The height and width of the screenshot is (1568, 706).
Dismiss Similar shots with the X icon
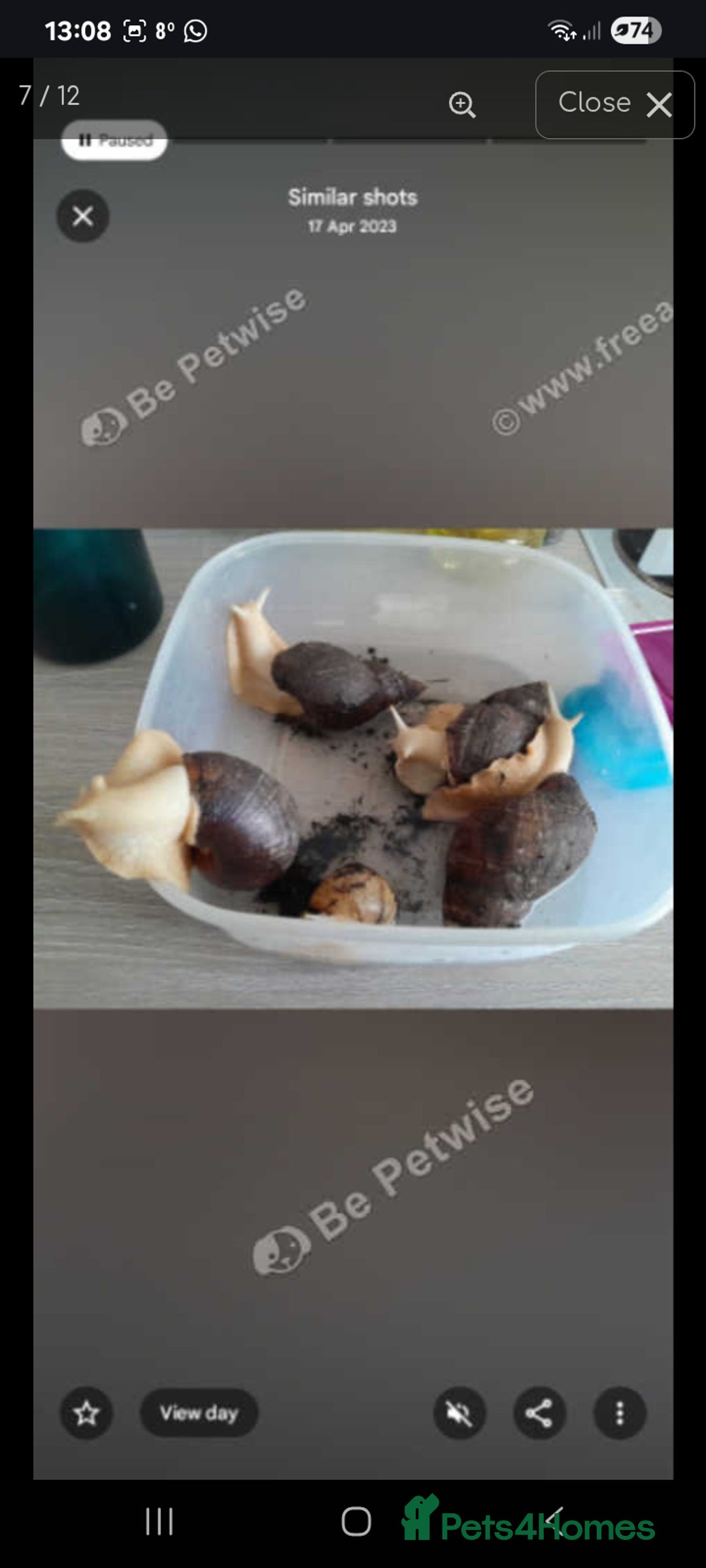coord(82,216)
